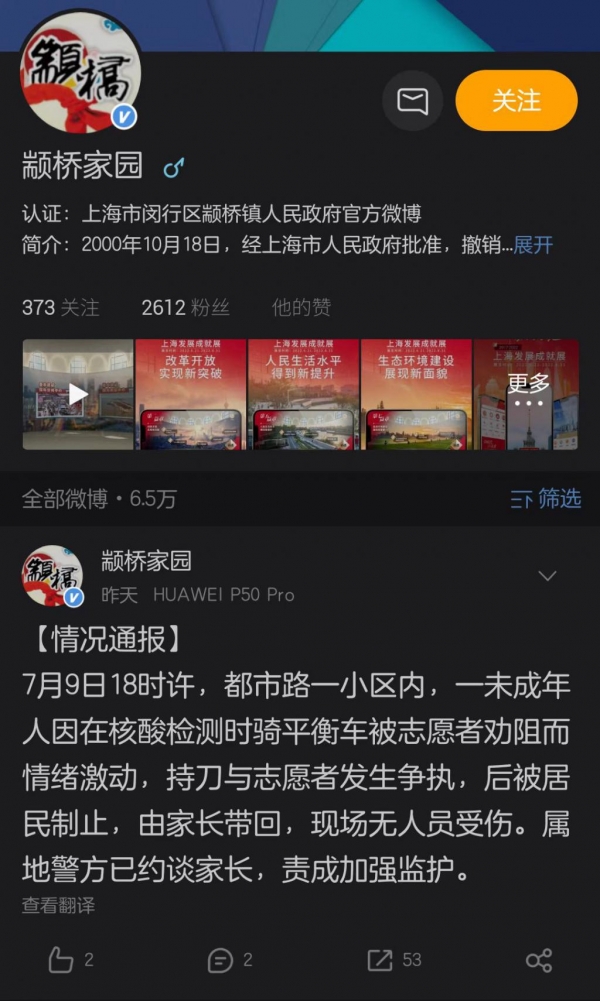This screenshot has height=1001, width=600.
Task: Open the 生态环境建设展现新面貌 image
Action: (416, 394)
